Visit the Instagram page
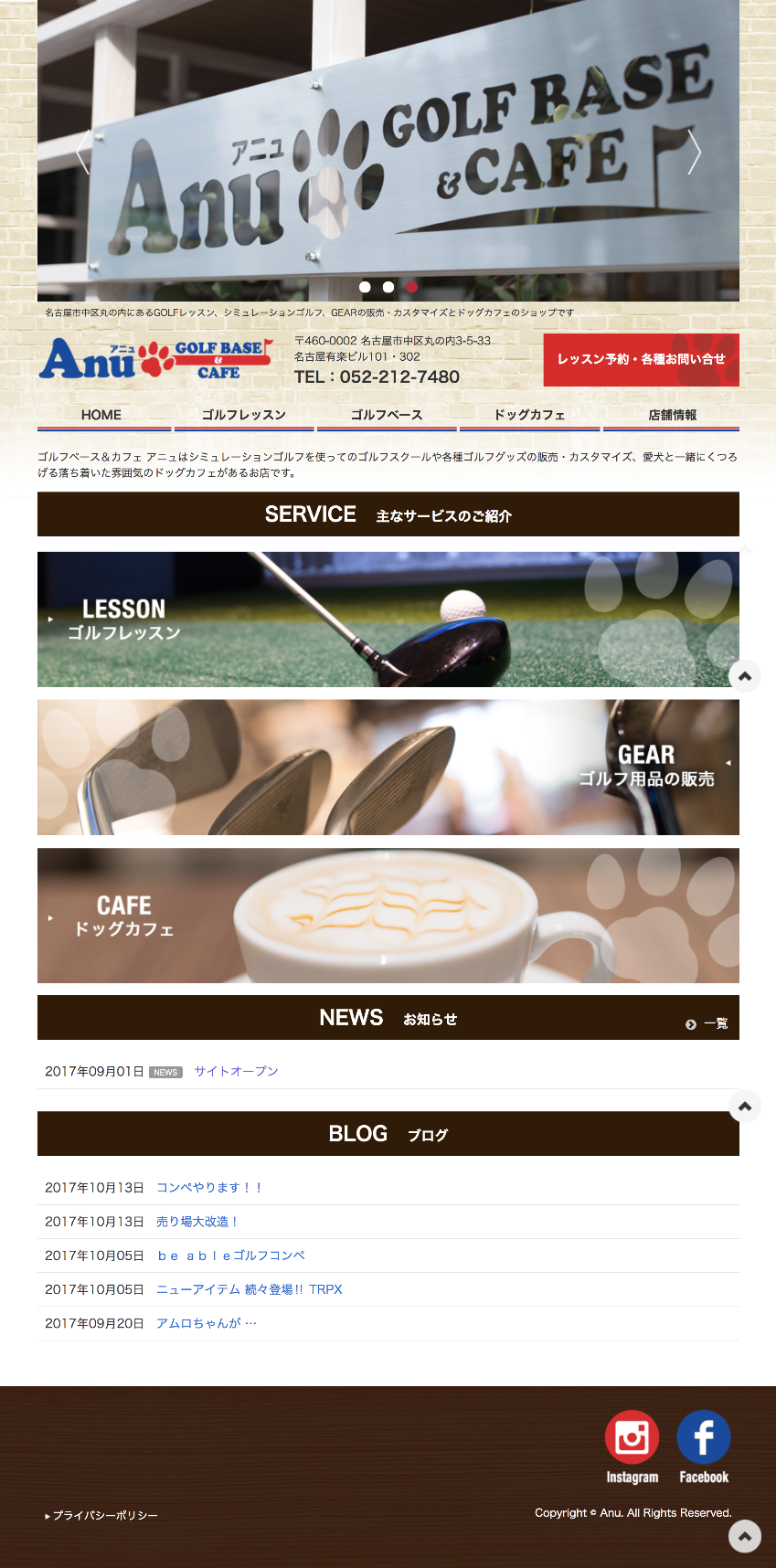 coord(632,1447)
